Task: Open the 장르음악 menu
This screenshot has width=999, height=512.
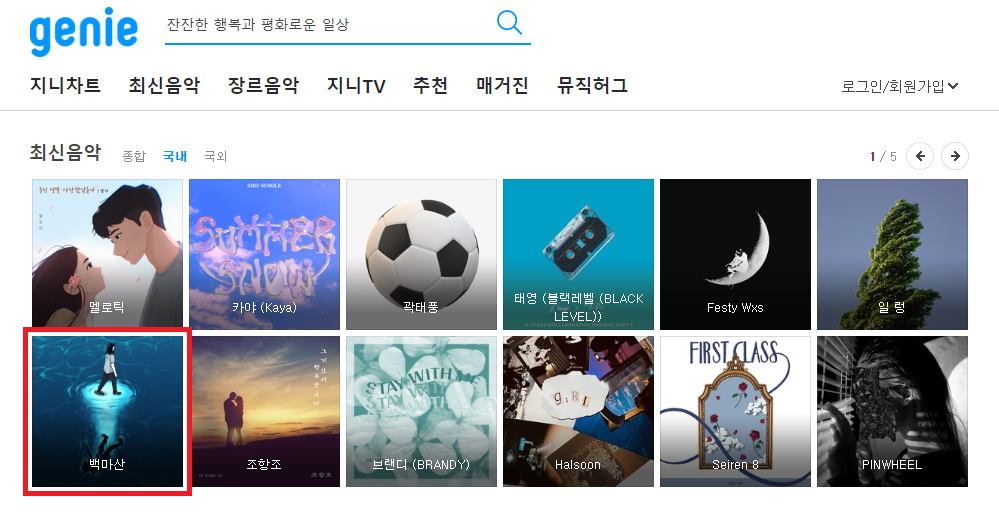Action: tap(263, 86)
